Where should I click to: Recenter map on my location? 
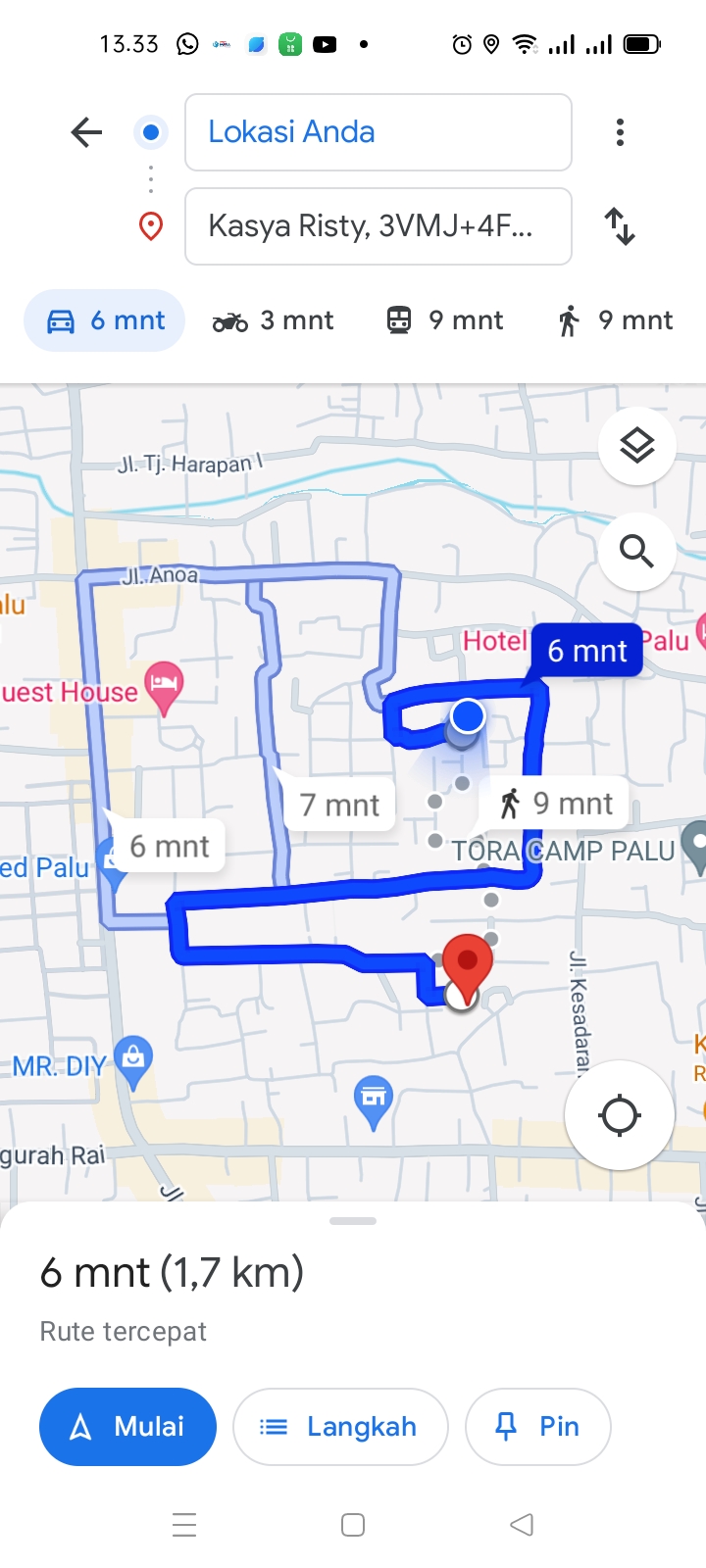click(620, 1115)
